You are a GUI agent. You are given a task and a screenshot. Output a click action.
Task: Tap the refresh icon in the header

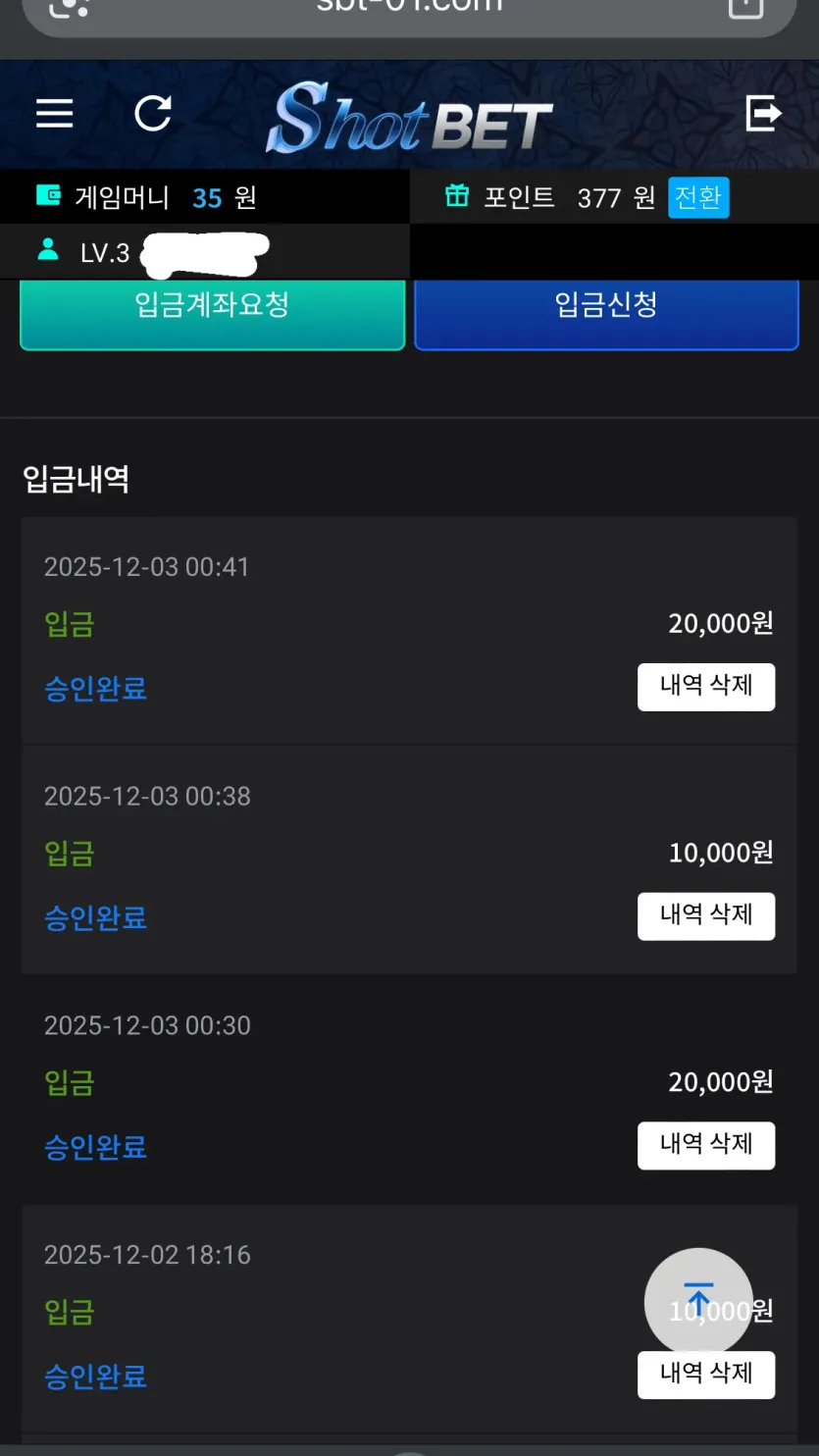[153, 114]
